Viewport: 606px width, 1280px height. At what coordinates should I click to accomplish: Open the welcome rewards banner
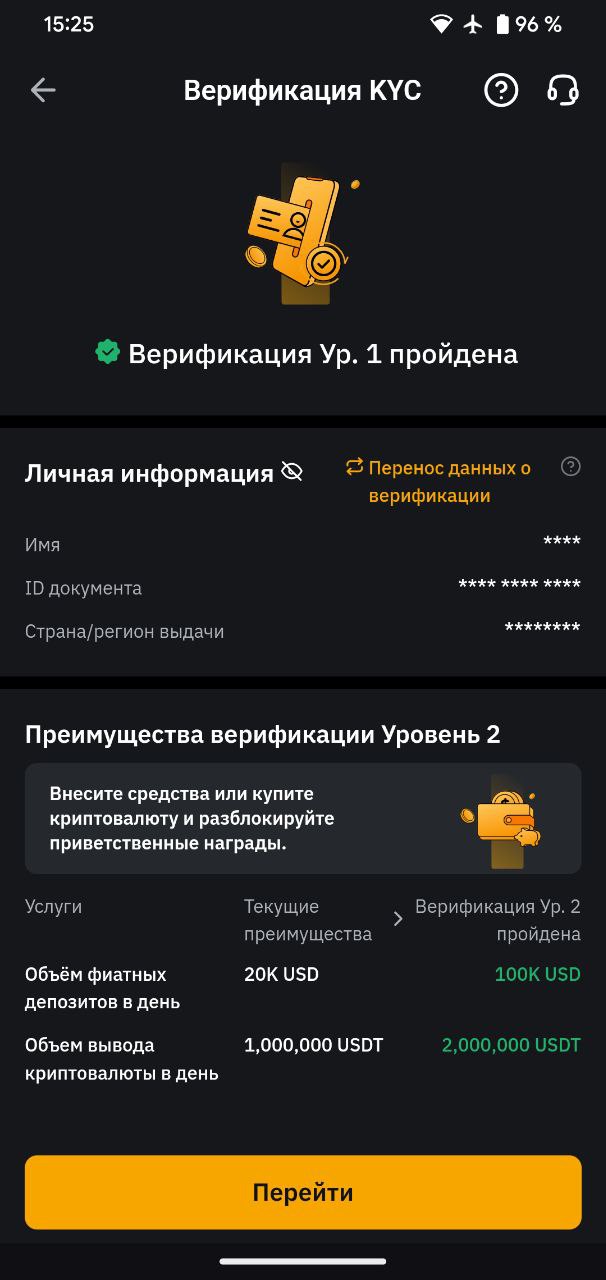303,819
